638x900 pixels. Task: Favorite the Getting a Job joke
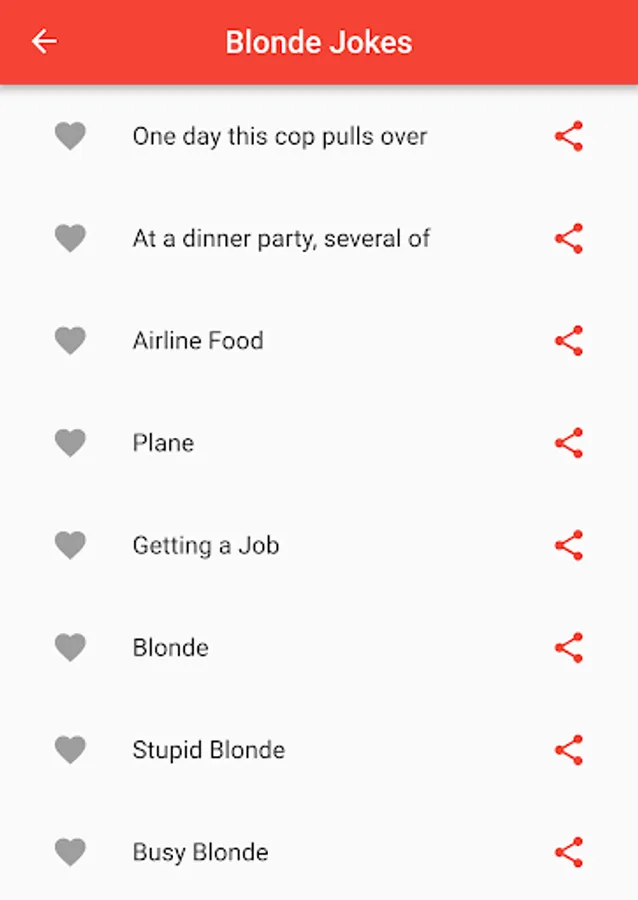pyautogui.click(x=70, y=546)
